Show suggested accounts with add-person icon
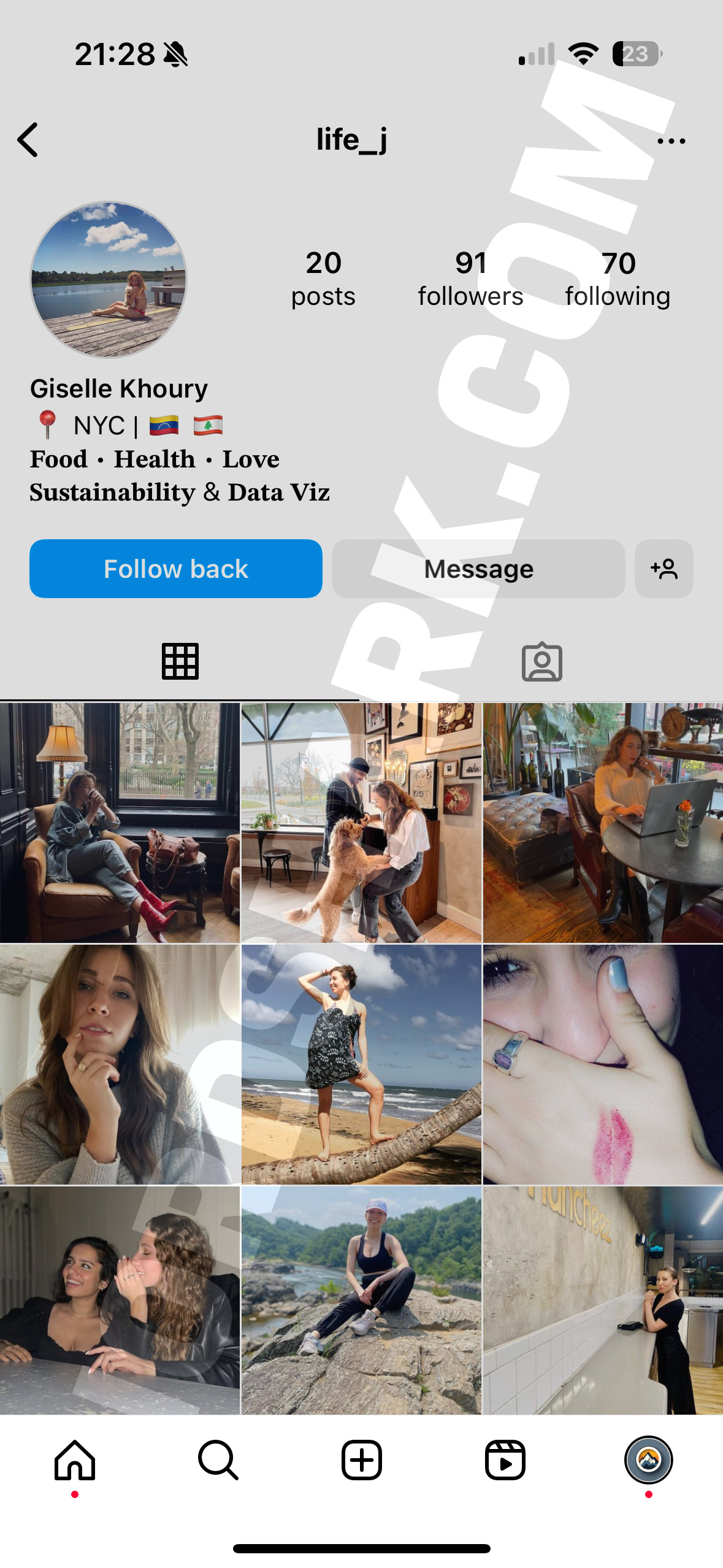 [664, 569]
